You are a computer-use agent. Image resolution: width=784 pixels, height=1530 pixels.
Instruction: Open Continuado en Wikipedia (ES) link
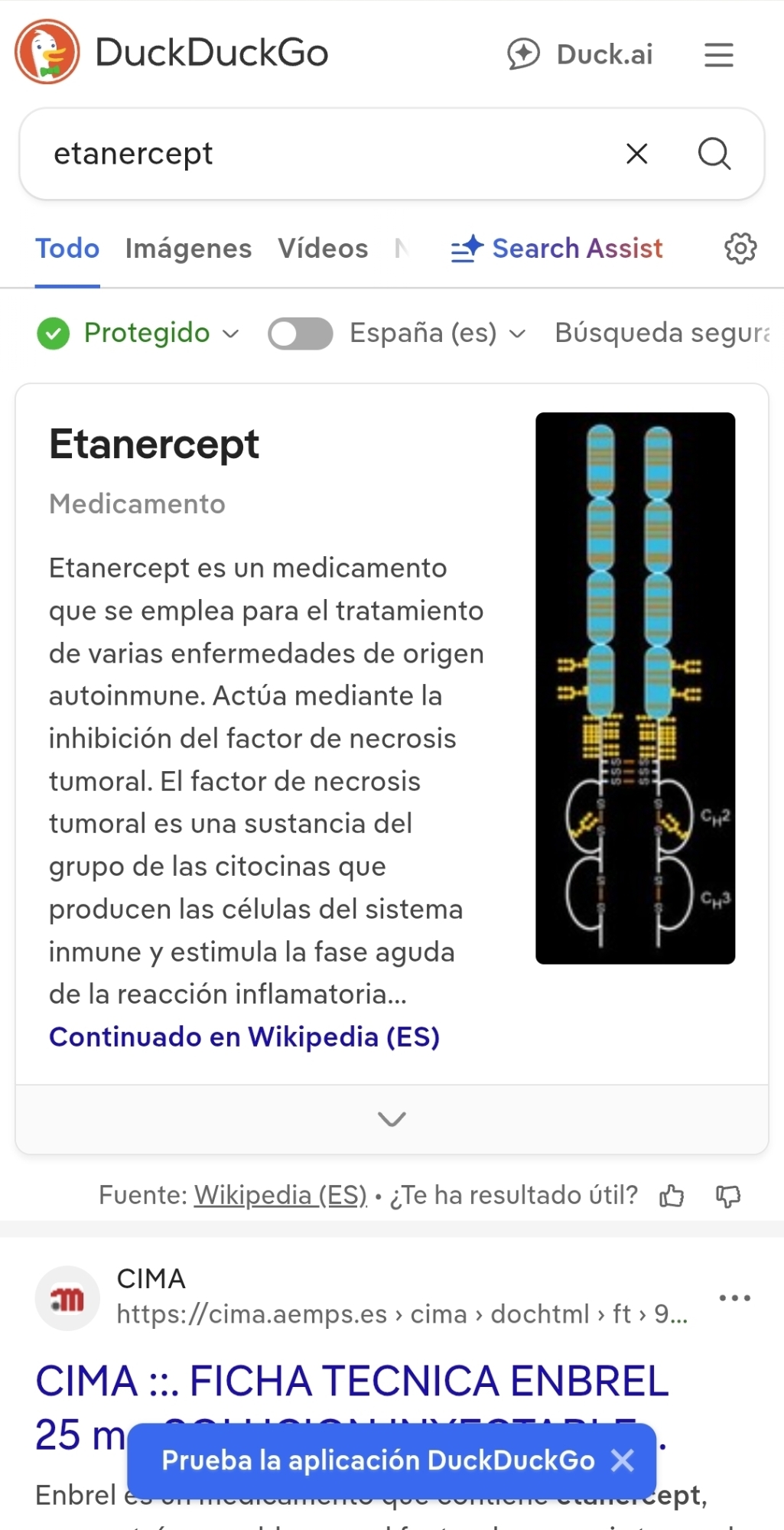coord(244,1037)
